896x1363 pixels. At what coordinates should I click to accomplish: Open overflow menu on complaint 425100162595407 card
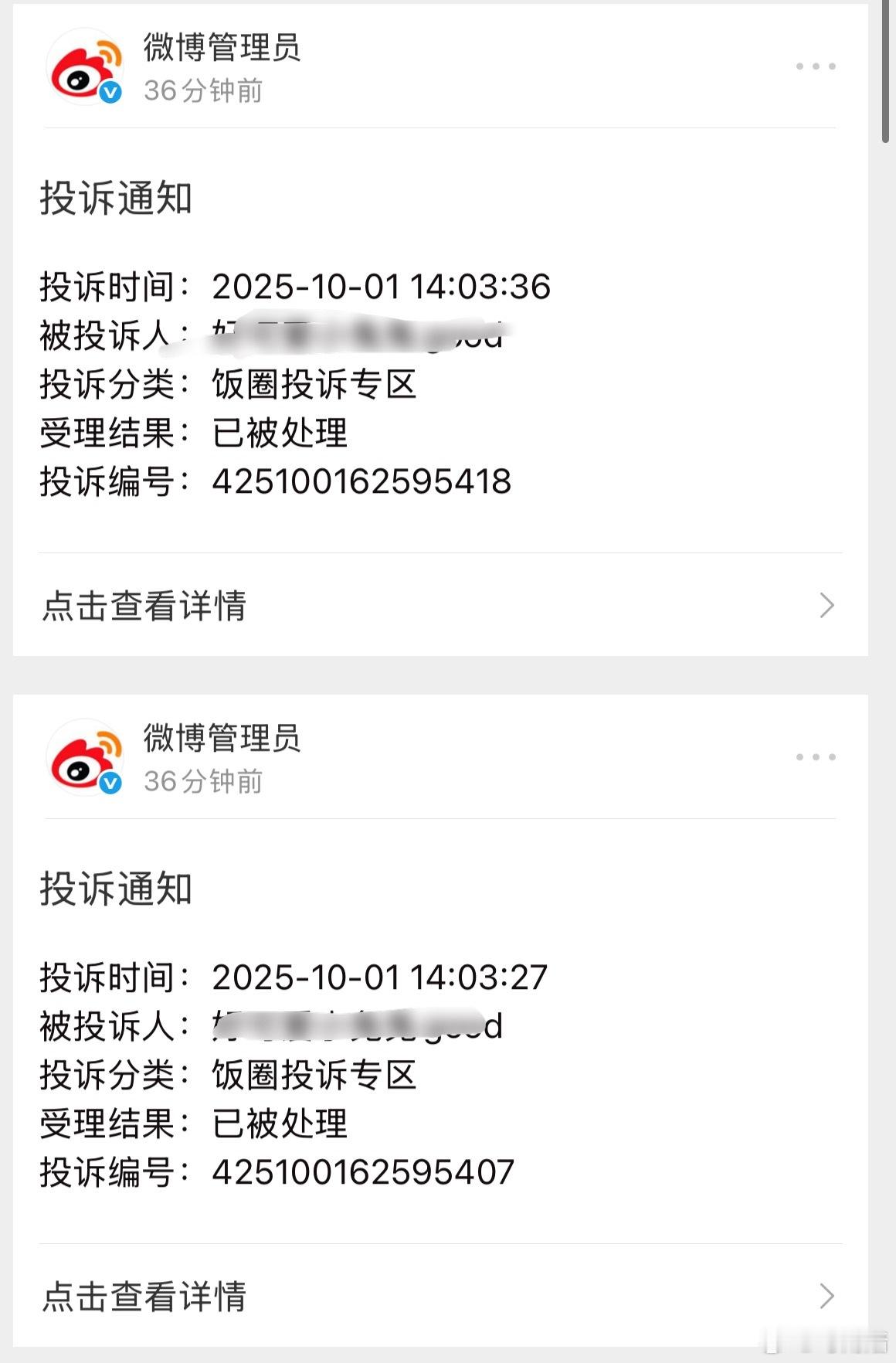point(816,757)
